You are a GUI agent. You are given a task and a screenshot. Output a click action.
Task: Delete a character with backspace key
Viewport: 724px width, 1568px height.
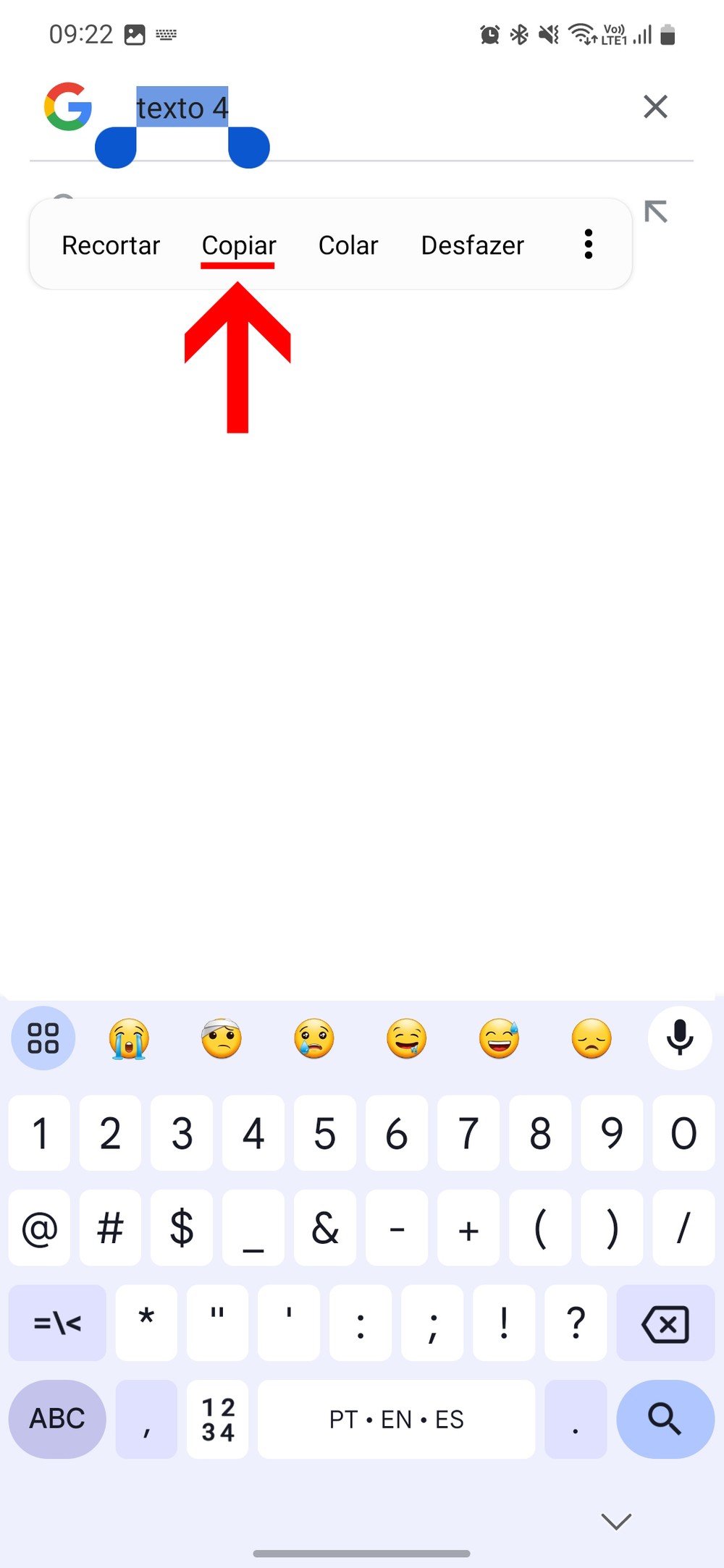pos(665,1323)
